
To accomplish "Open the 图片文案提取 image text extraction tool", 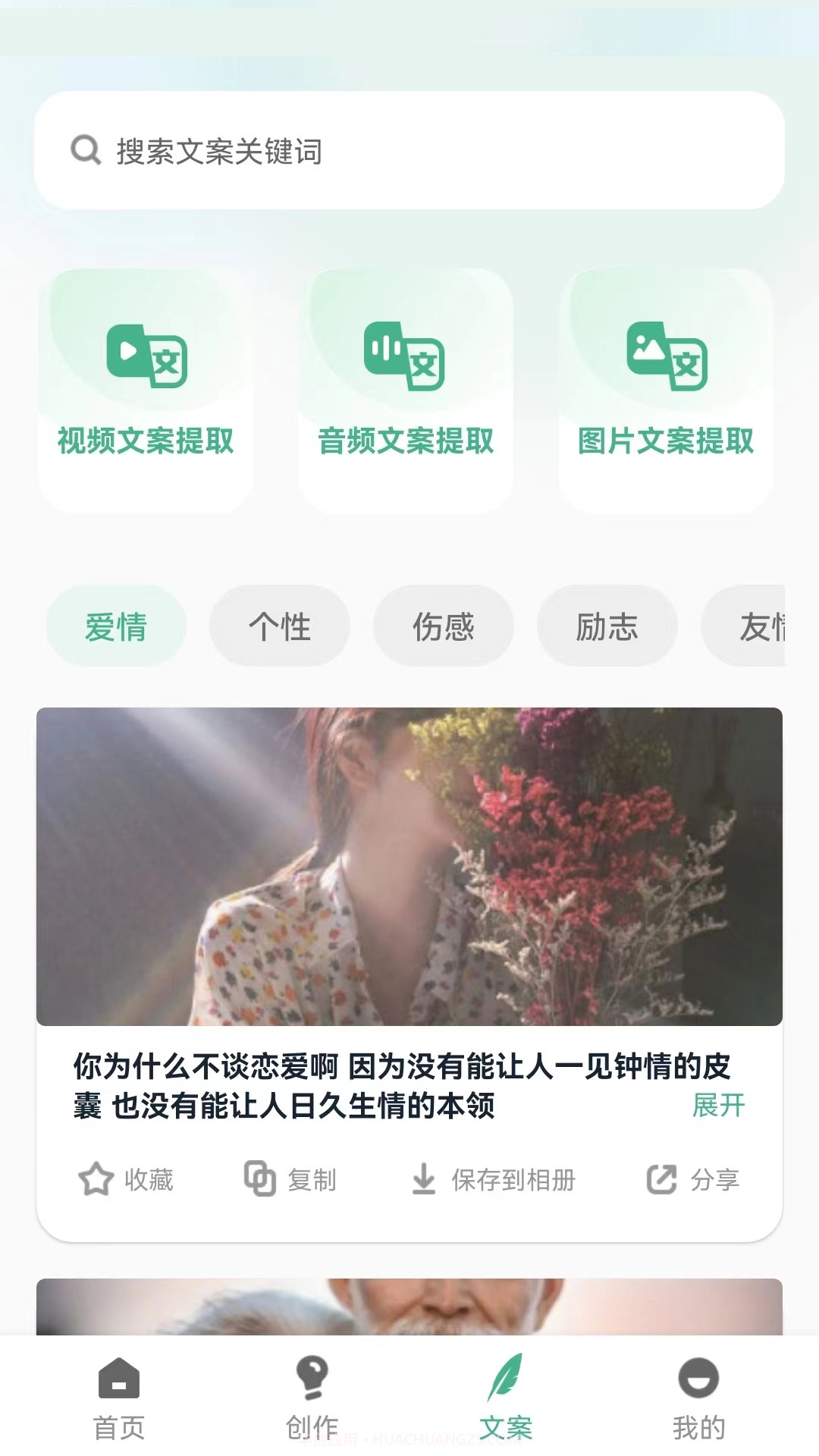I will [x=666, y=387].
